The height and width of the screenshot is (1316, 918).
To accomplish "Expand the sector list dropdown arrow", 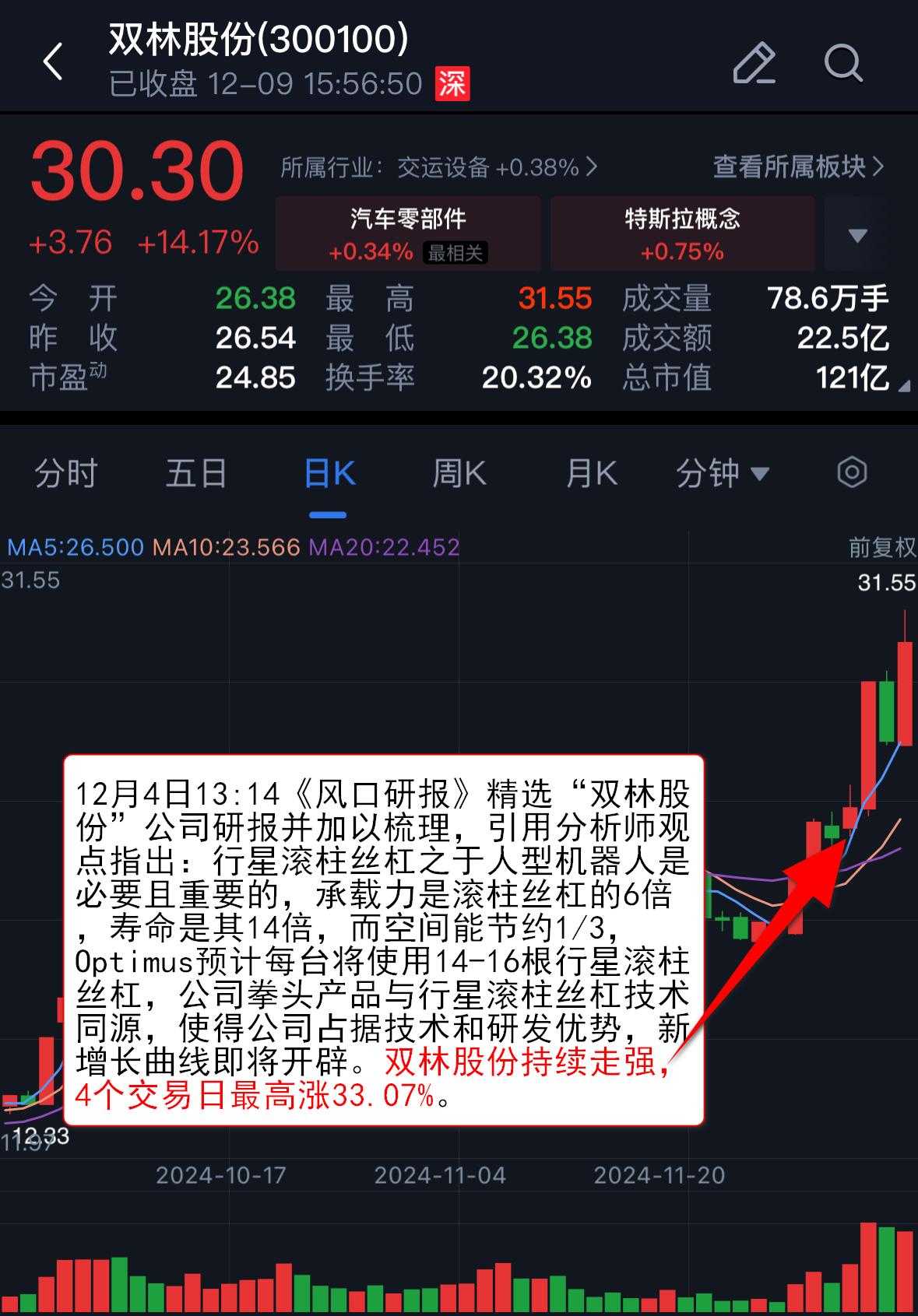I will [856, 234].
